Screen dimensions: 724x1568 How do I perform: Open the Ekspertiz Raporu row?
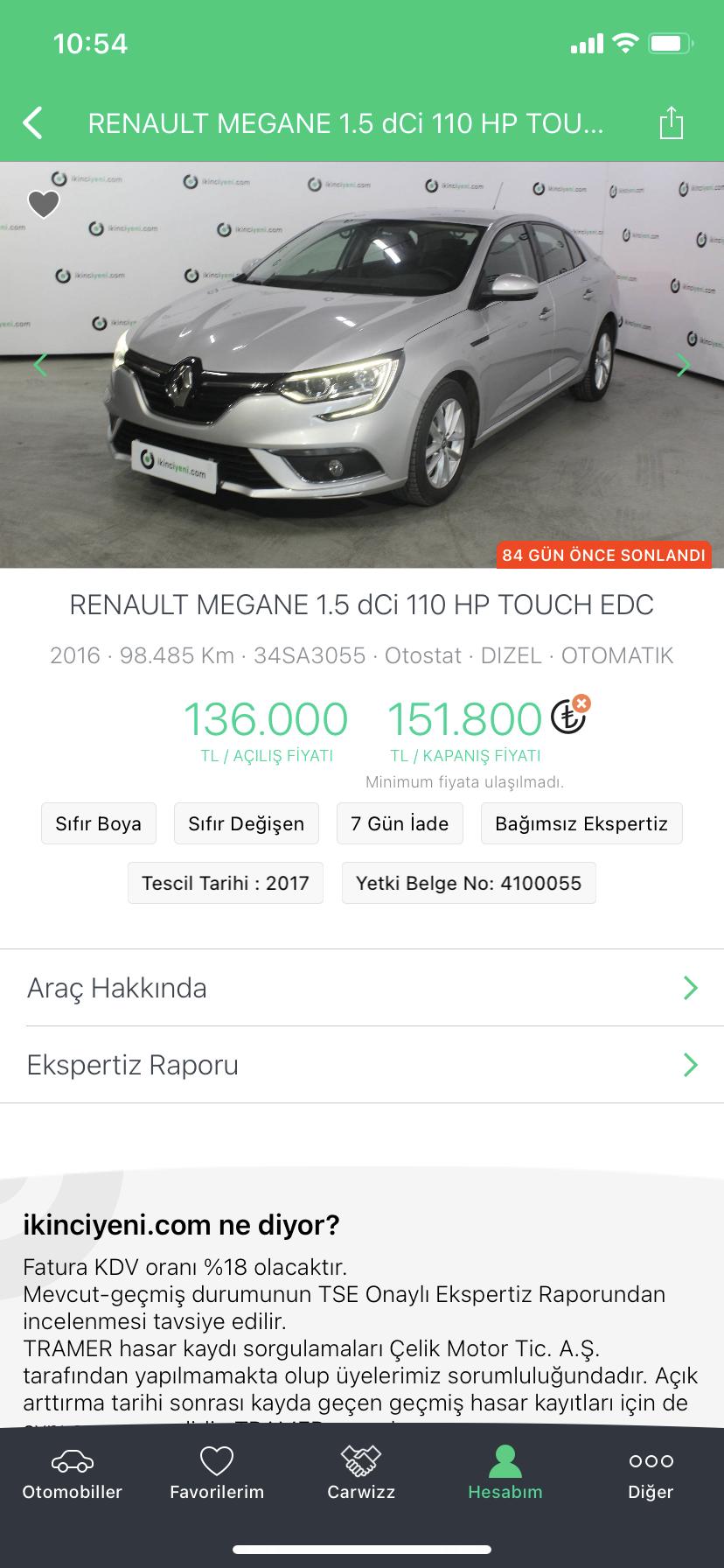[x=362, y=1065]
